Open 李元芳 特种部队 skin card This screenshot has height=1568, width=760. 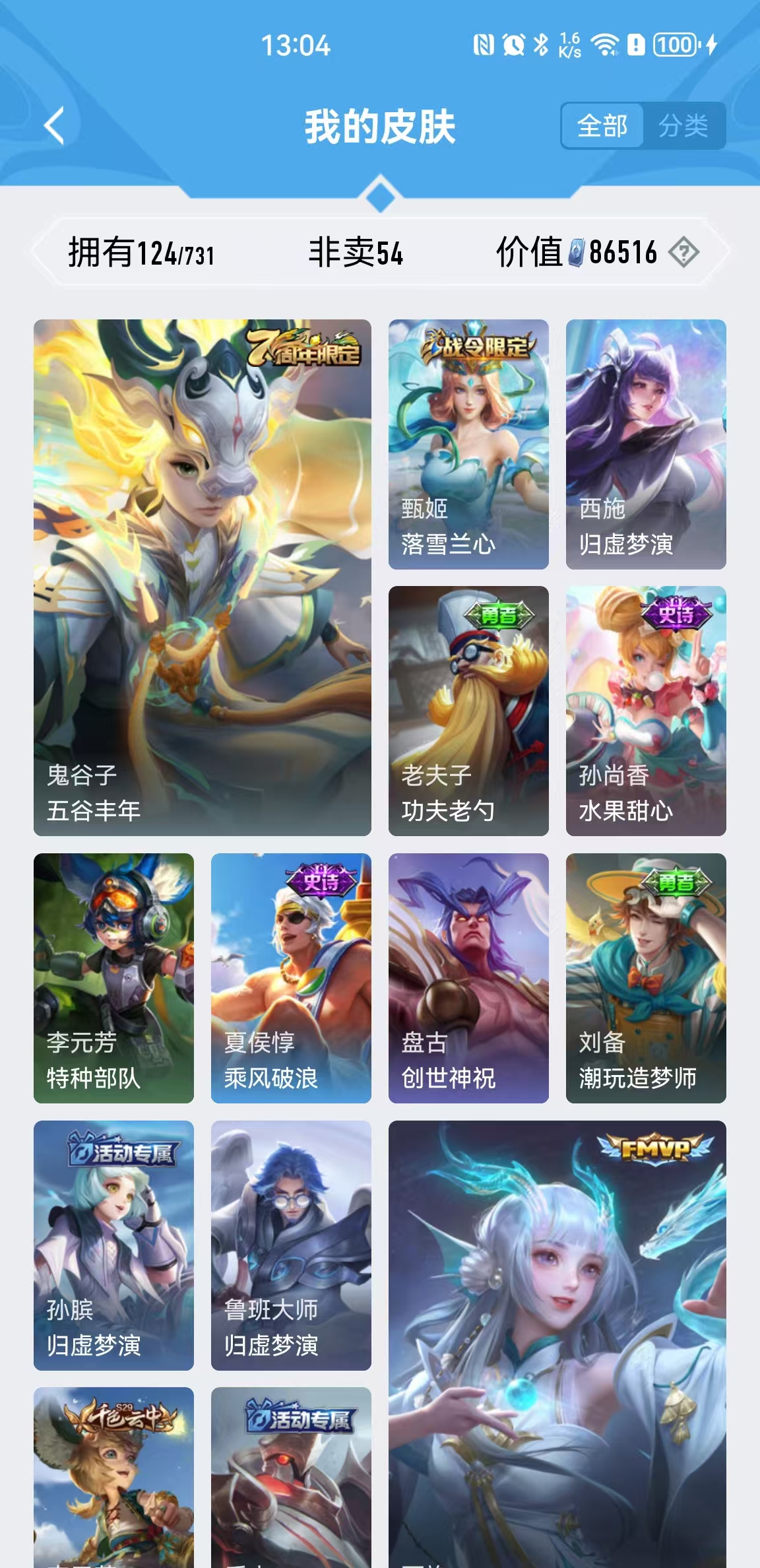coord(113,978)
